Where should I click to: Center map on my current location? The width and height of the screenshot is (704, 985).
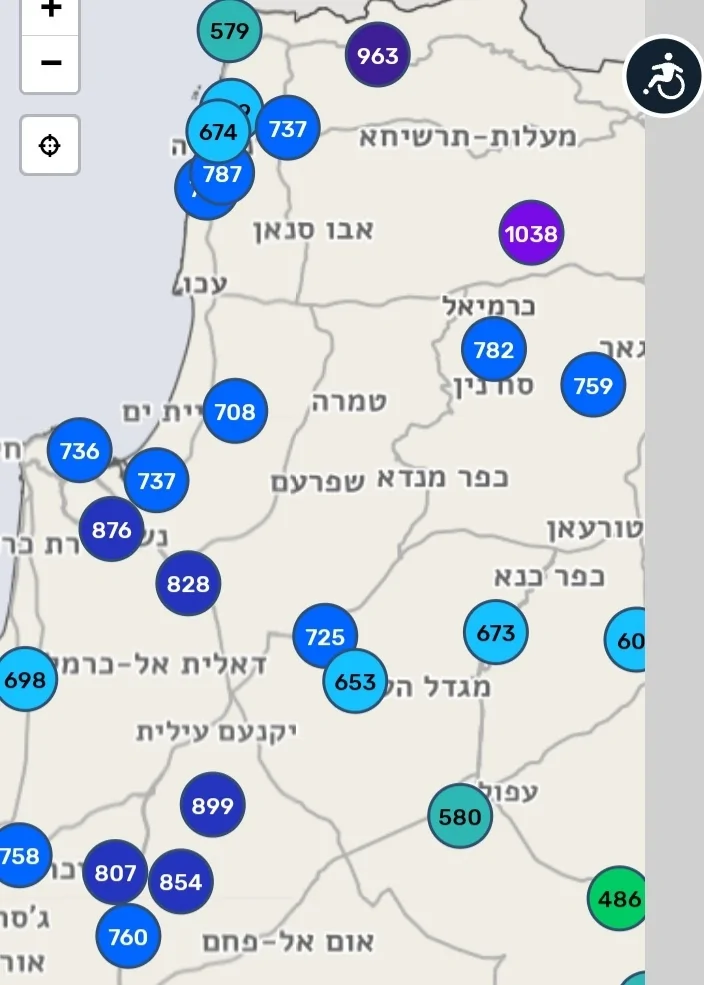tap(50, 145)
